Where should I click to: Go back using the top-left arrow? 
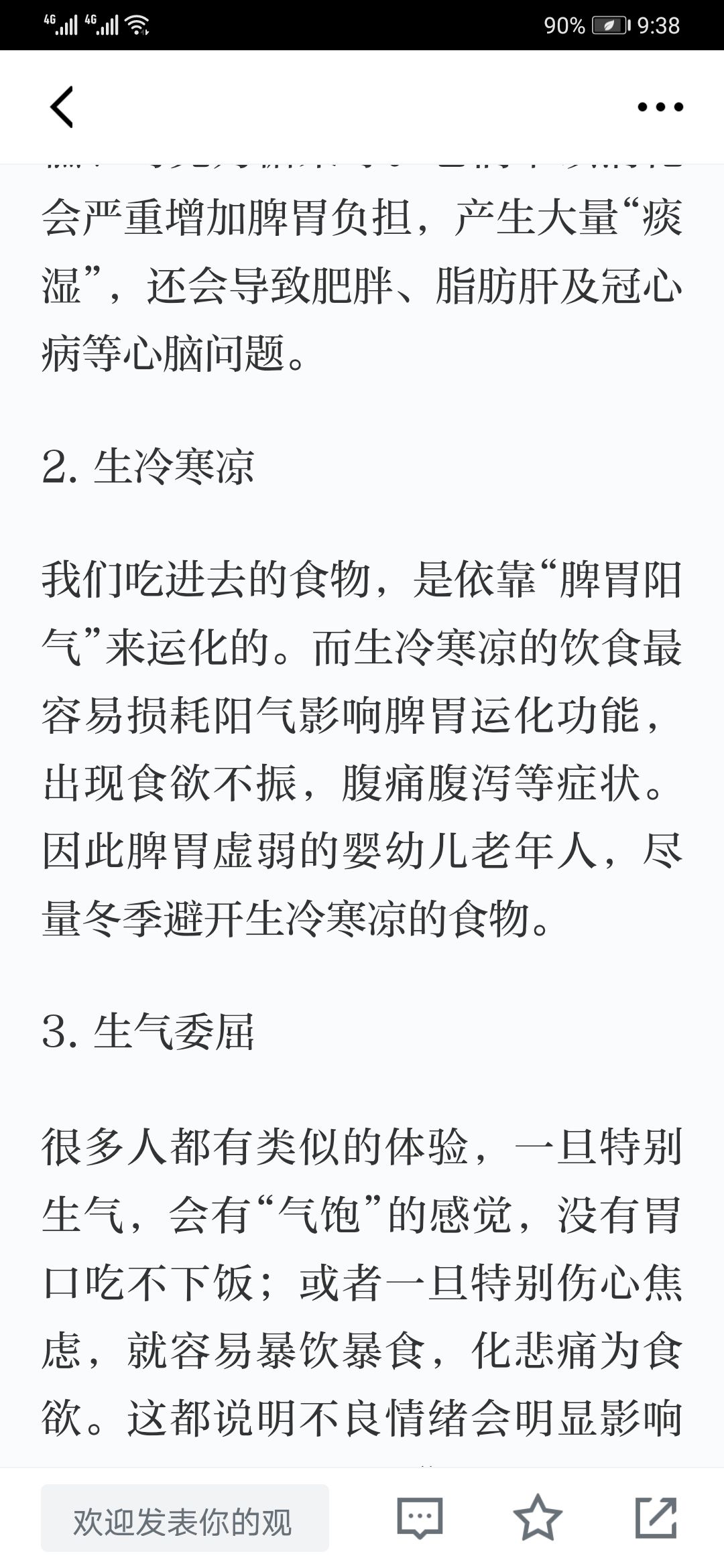(x=62, y=107)
